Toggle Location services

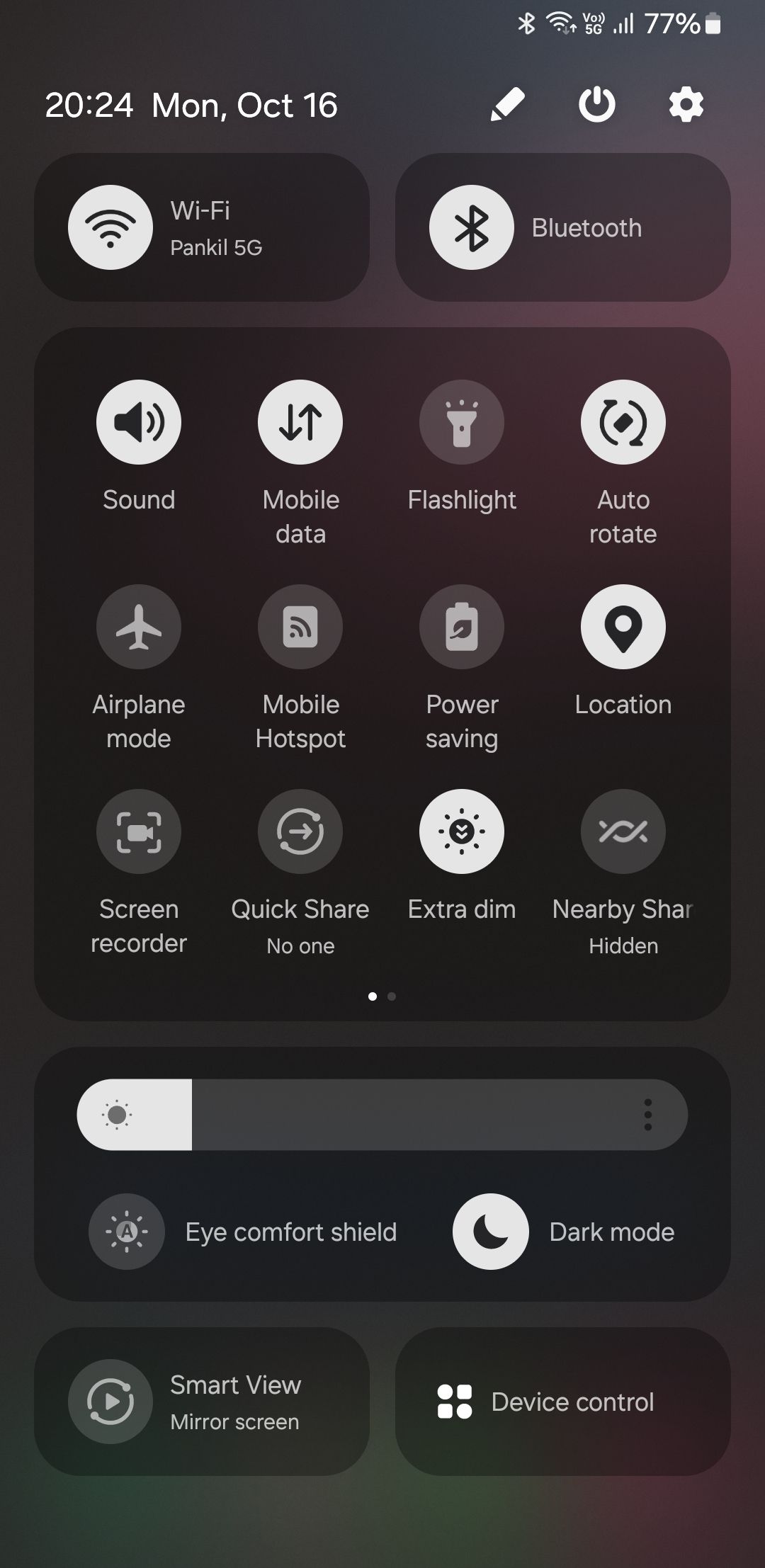623,626
